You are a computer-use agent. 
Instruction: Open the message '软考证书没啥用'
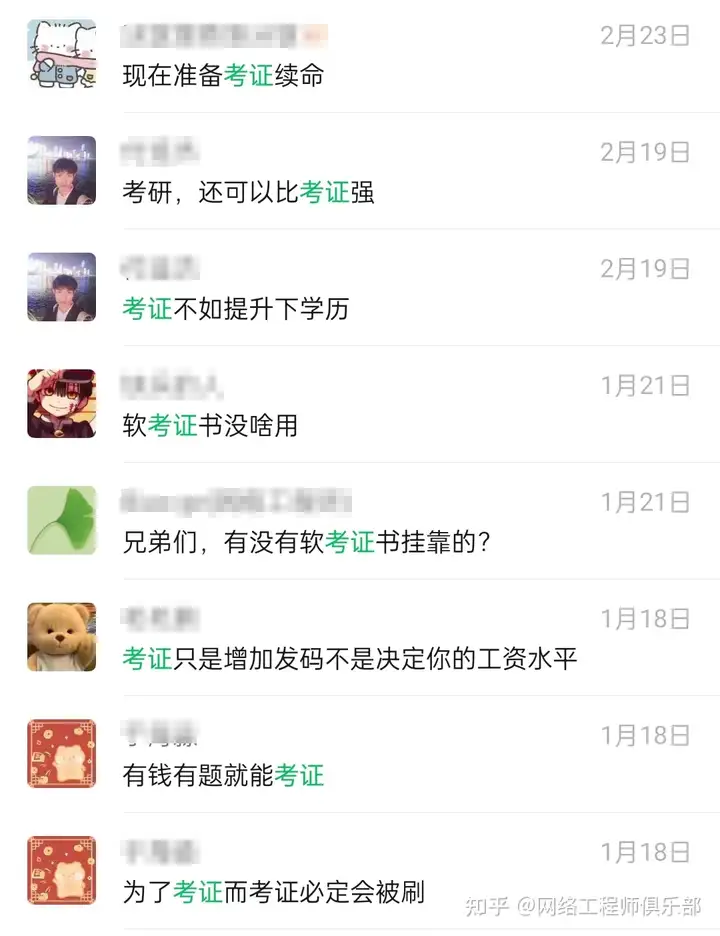[x=210, y=426]
